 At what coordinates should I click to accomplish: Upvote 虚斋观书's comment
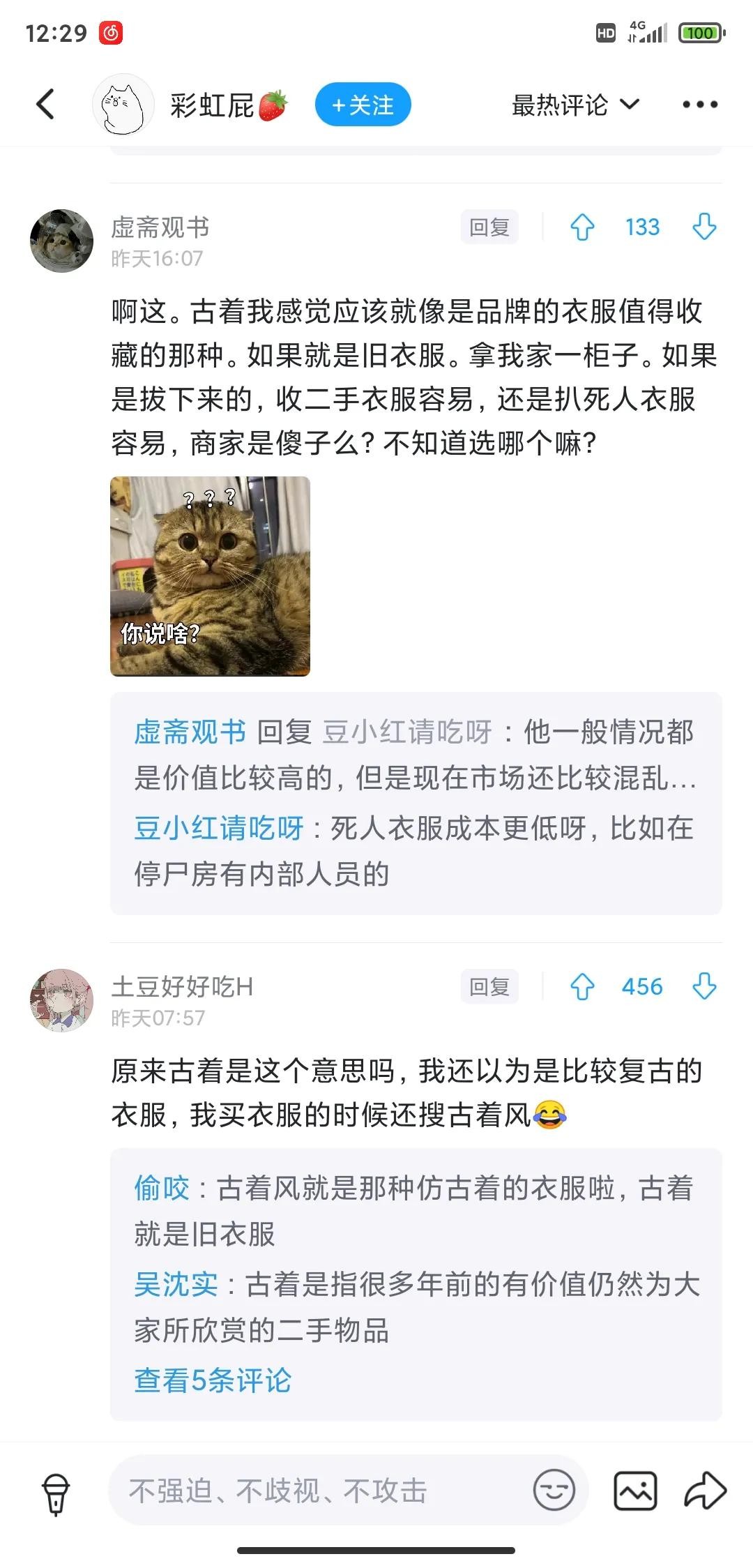point(582,227)
